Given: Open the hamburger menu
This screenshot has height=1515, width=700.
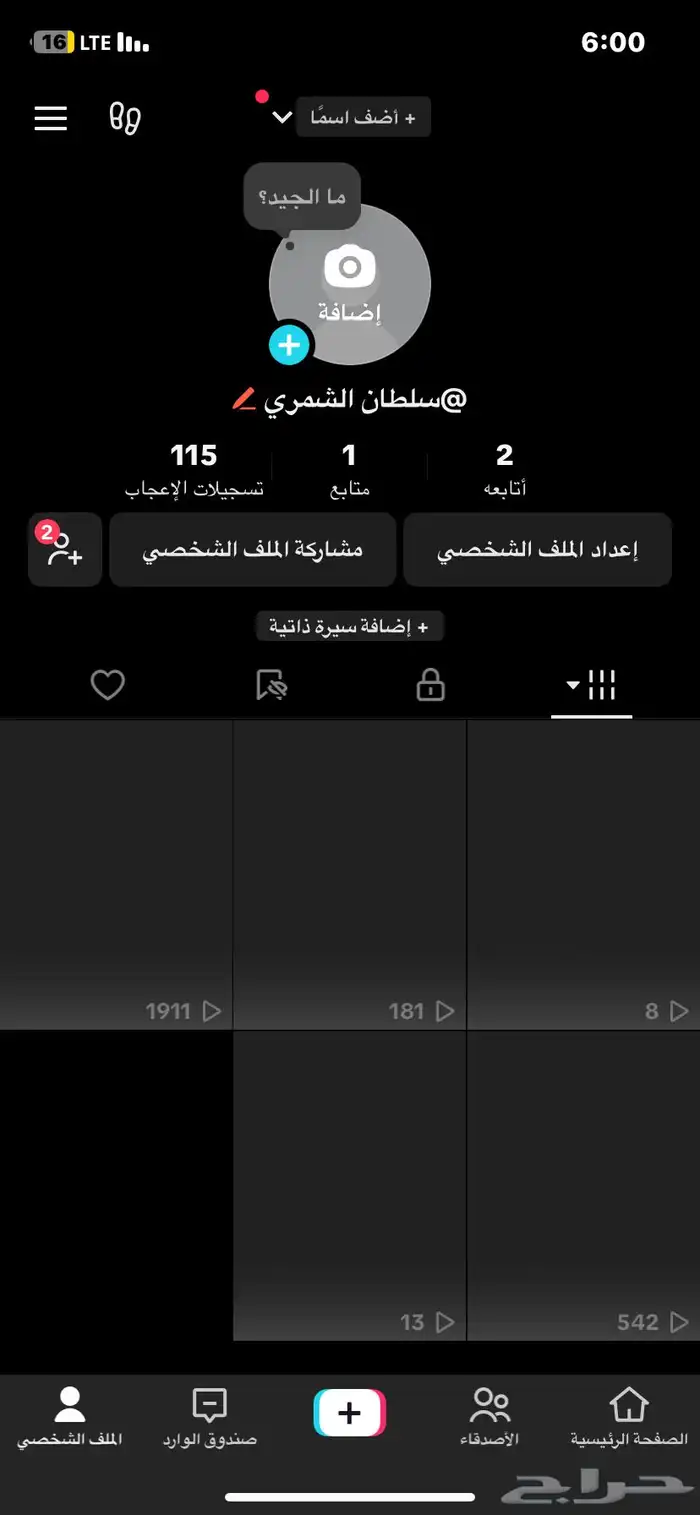Looking at the screenshot, I should tap(51, 118).
